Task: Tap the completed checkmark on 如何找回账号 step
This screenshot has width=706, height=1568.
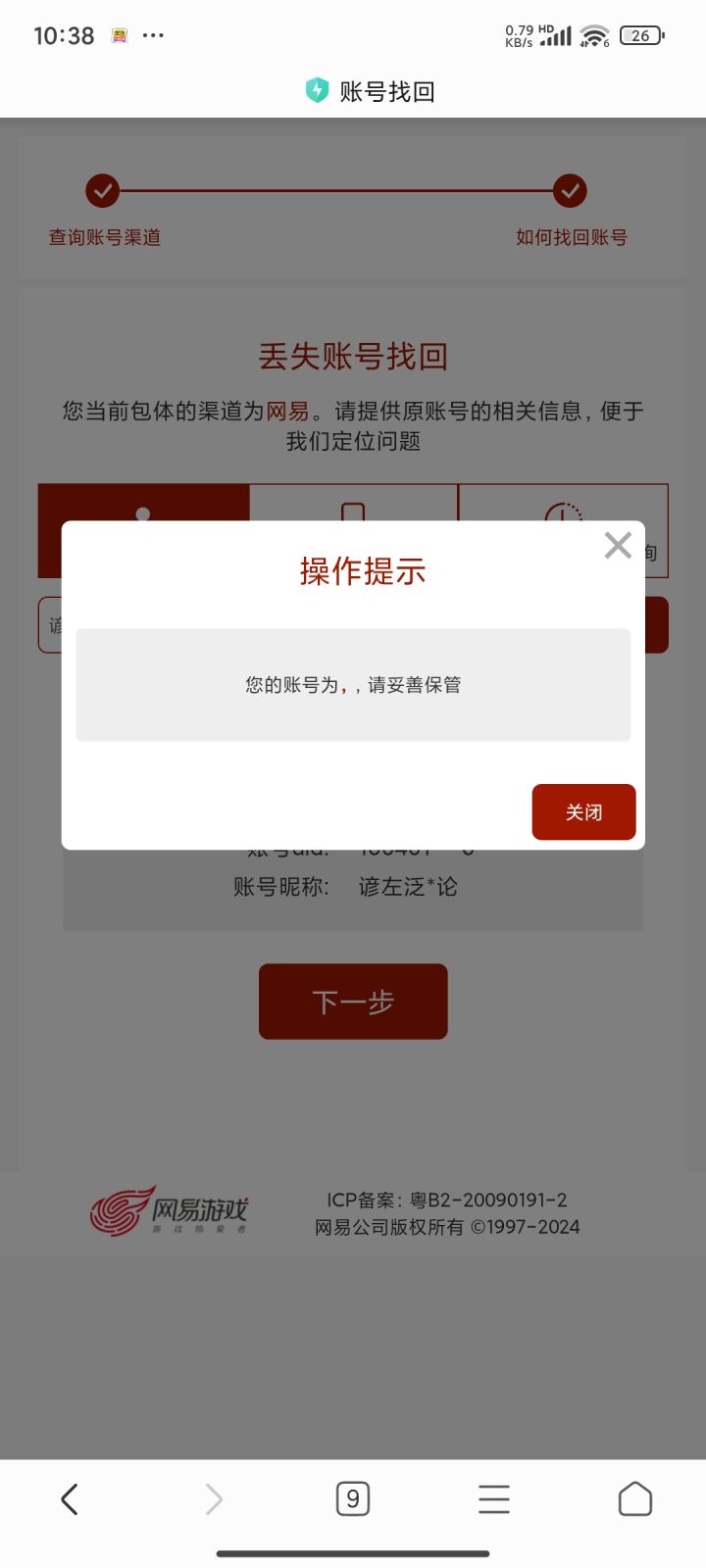Action: 569,192
